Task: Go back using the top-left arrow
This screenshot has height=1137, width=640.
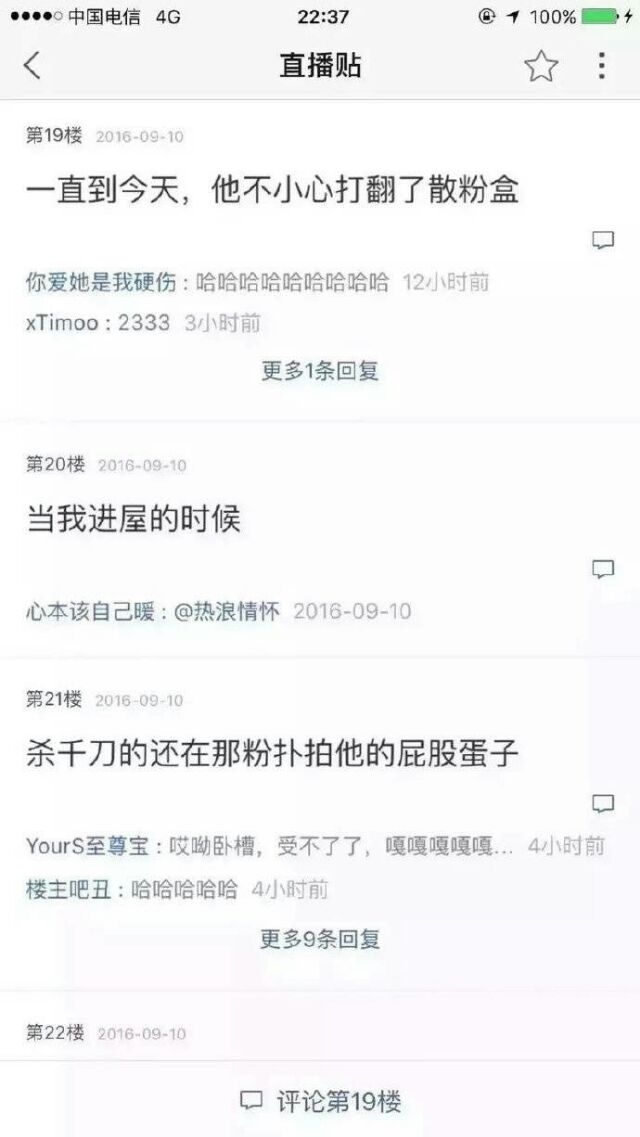Action: pos(32,66)
